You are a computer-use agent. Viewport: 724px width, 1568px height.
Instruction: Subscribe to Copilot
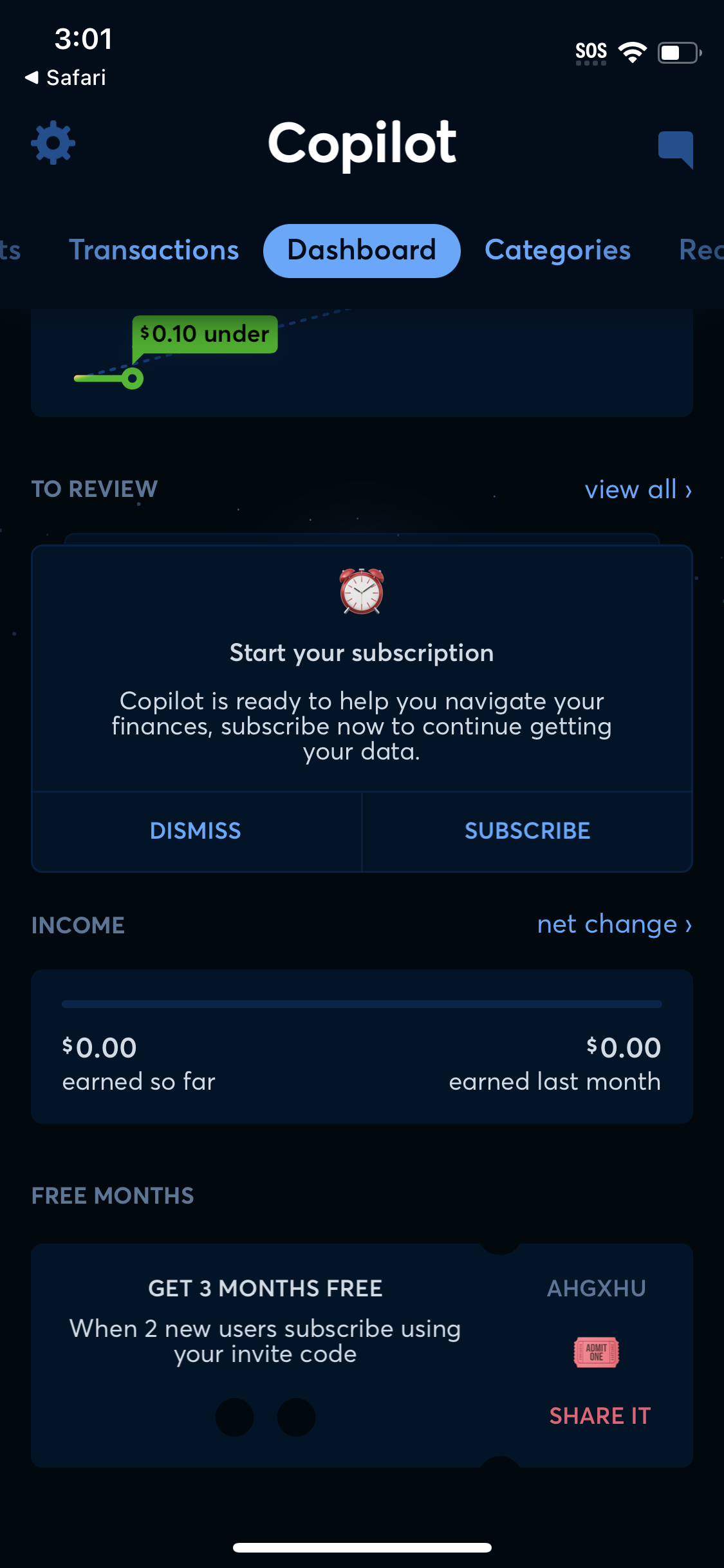(526, 830)
